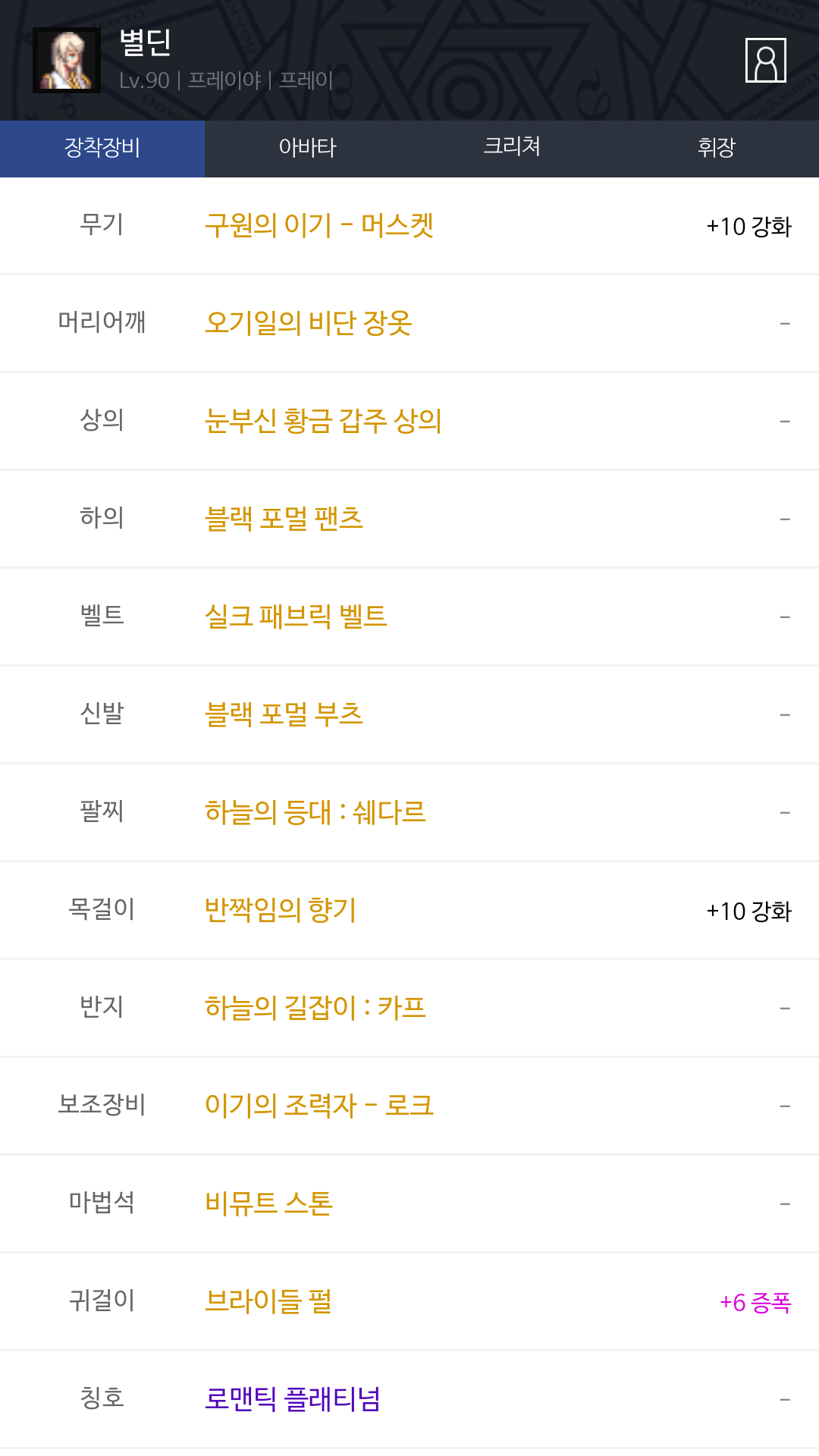This screenshot has width=819, height=1456.
Task: View 눈부신 황금 갑주 상의 details
Action: 323,421
